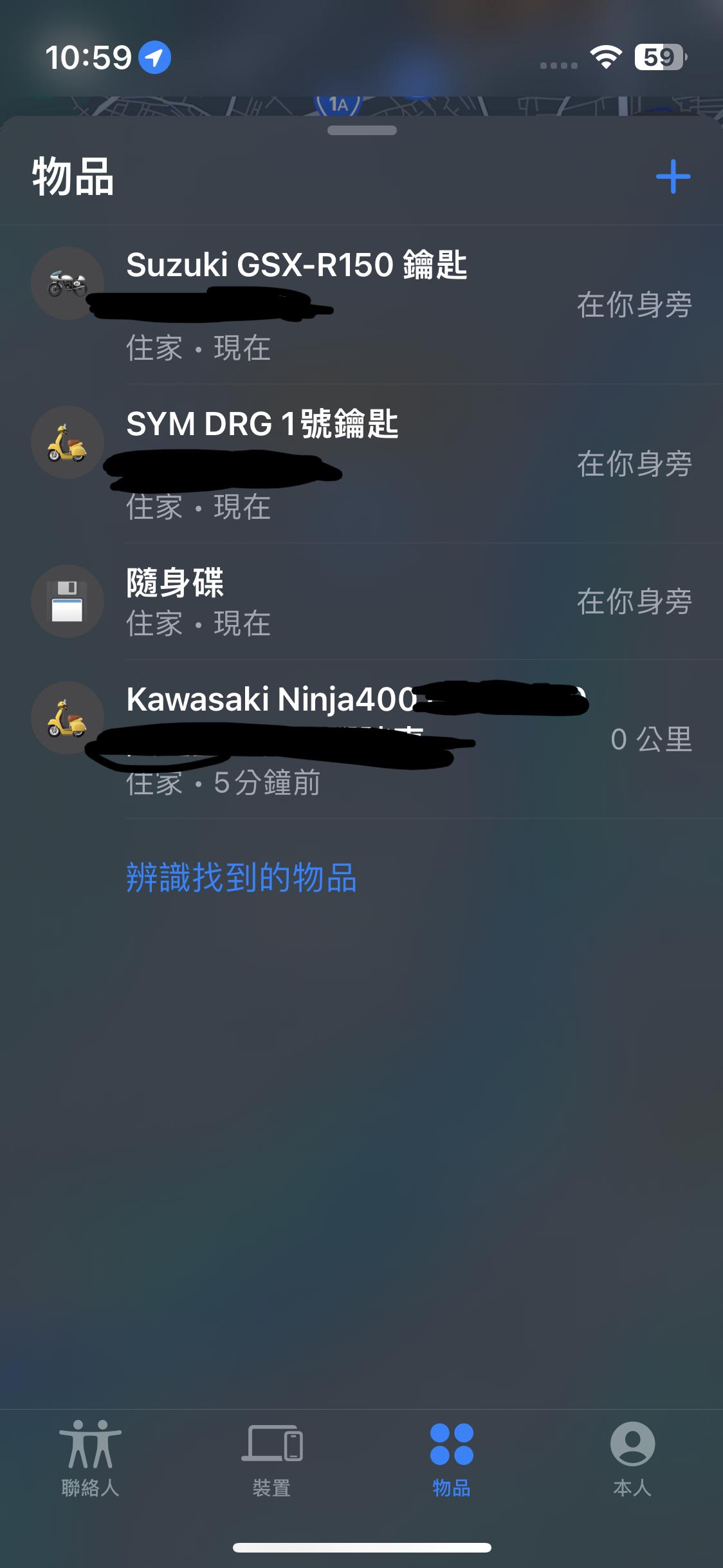This screenshot has width=723, height=1568.
Task: Tap the 辨識找到的物品 link
Action: pyautogui.click(x=241, y=877)
